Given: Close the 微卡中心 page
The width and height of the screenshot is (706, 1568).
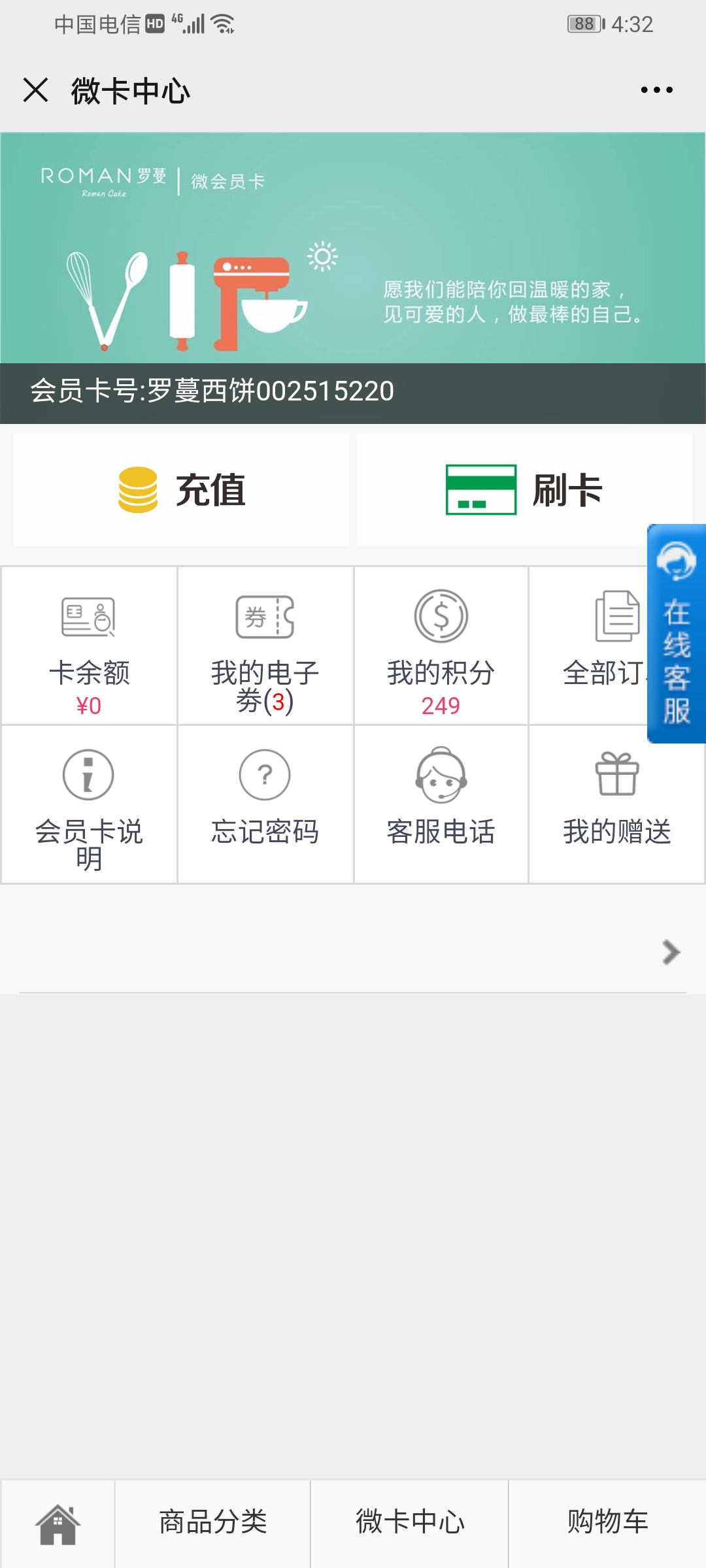Looking at the screenshot, I should 35,90.
